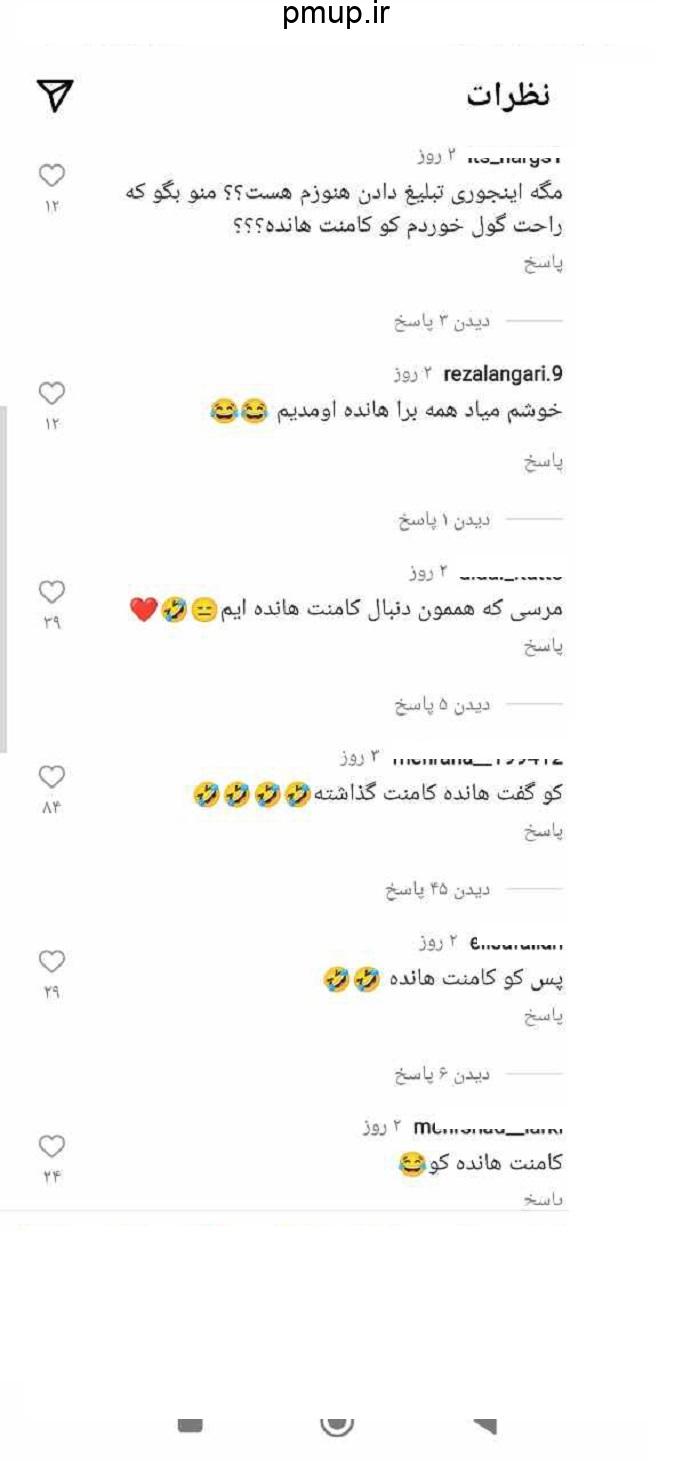
Task: Open rezalangari.9's profile
Action: (501, 374)
